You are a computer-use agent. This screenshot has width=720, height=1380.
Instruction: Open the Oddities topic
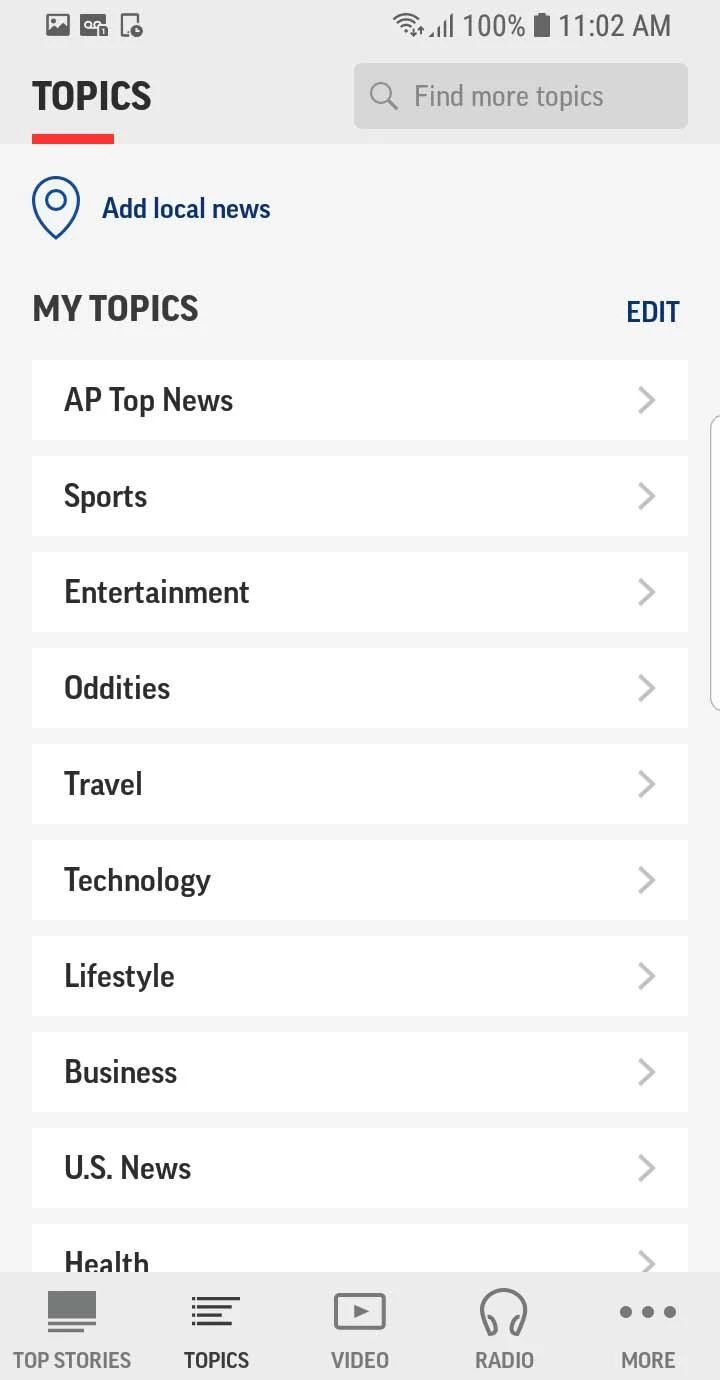click(x=360, y=688)
